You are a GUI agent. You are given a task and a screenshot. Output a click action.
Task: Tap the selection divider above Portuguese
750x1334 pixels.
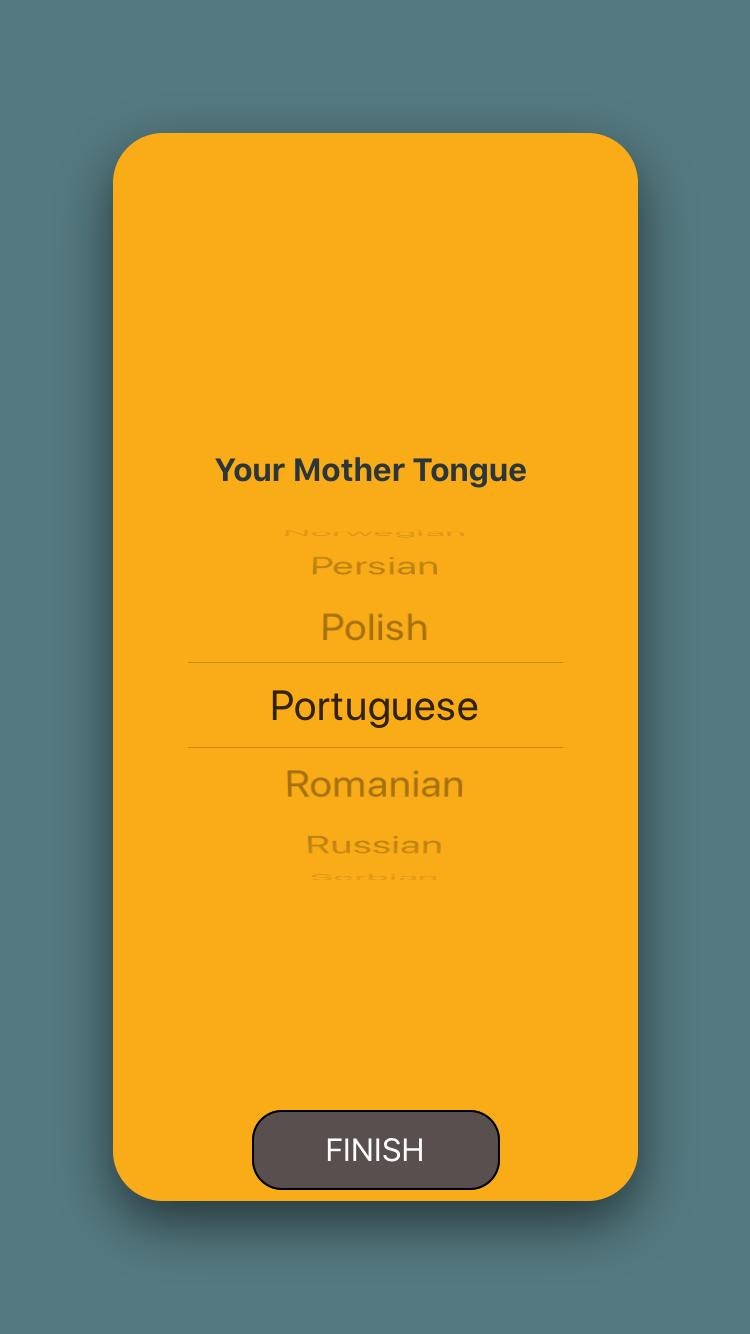(374, 661)
